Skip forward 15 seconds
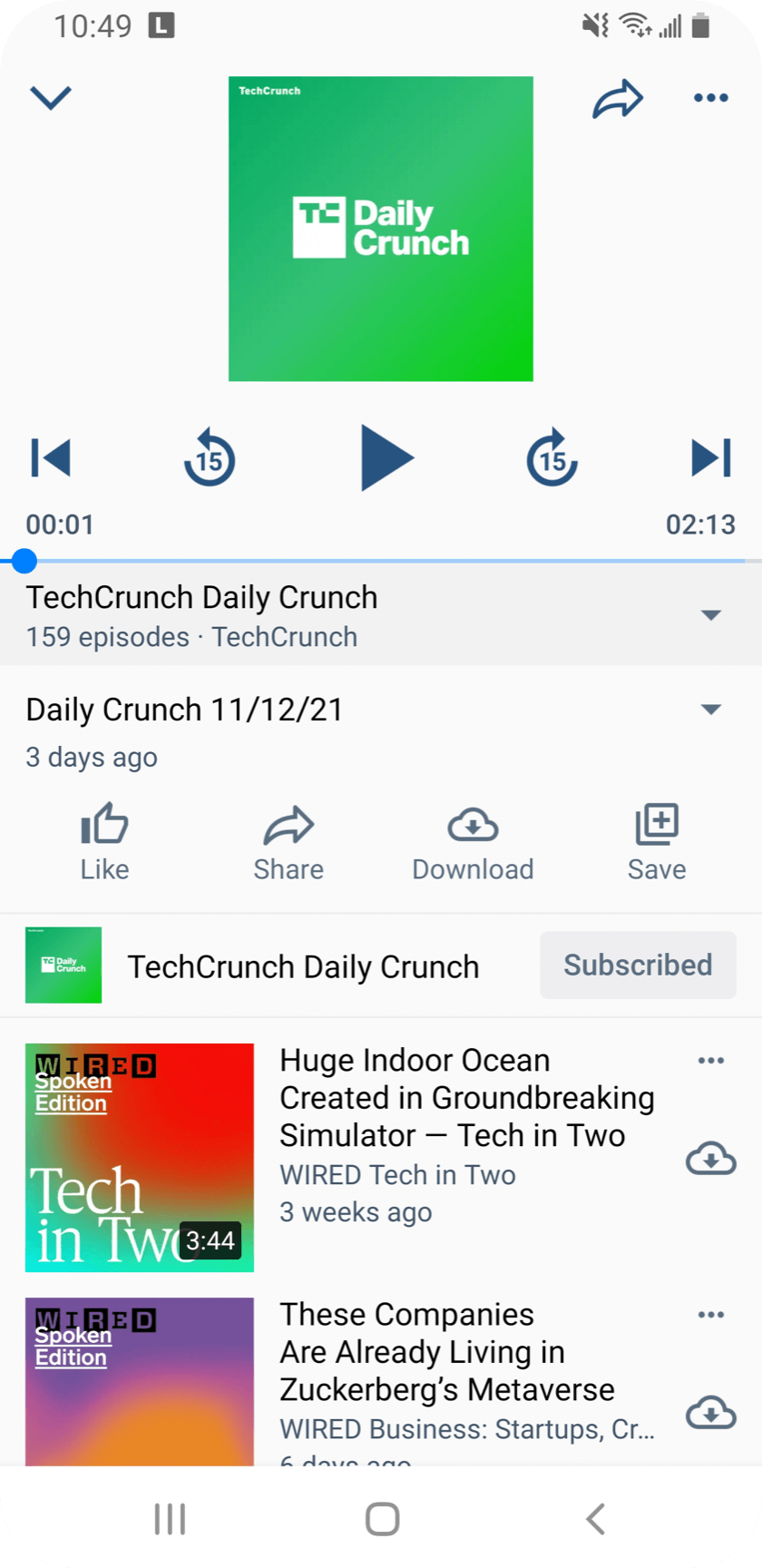The width and height of the screenshot is (762, 1568). [552, 457]
